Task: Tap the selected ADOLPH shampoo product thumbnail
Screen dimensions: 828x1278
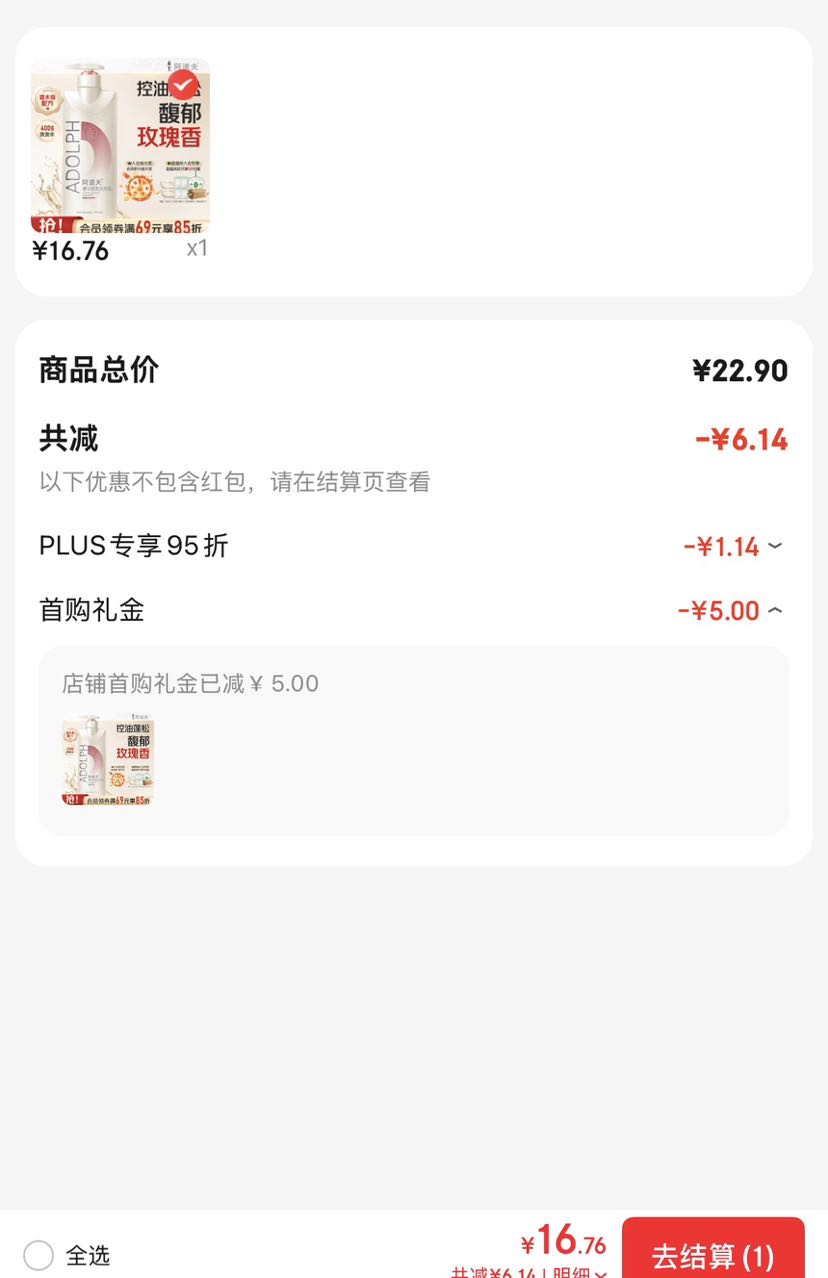Action: pyautogui.click(x=121, y=146)
